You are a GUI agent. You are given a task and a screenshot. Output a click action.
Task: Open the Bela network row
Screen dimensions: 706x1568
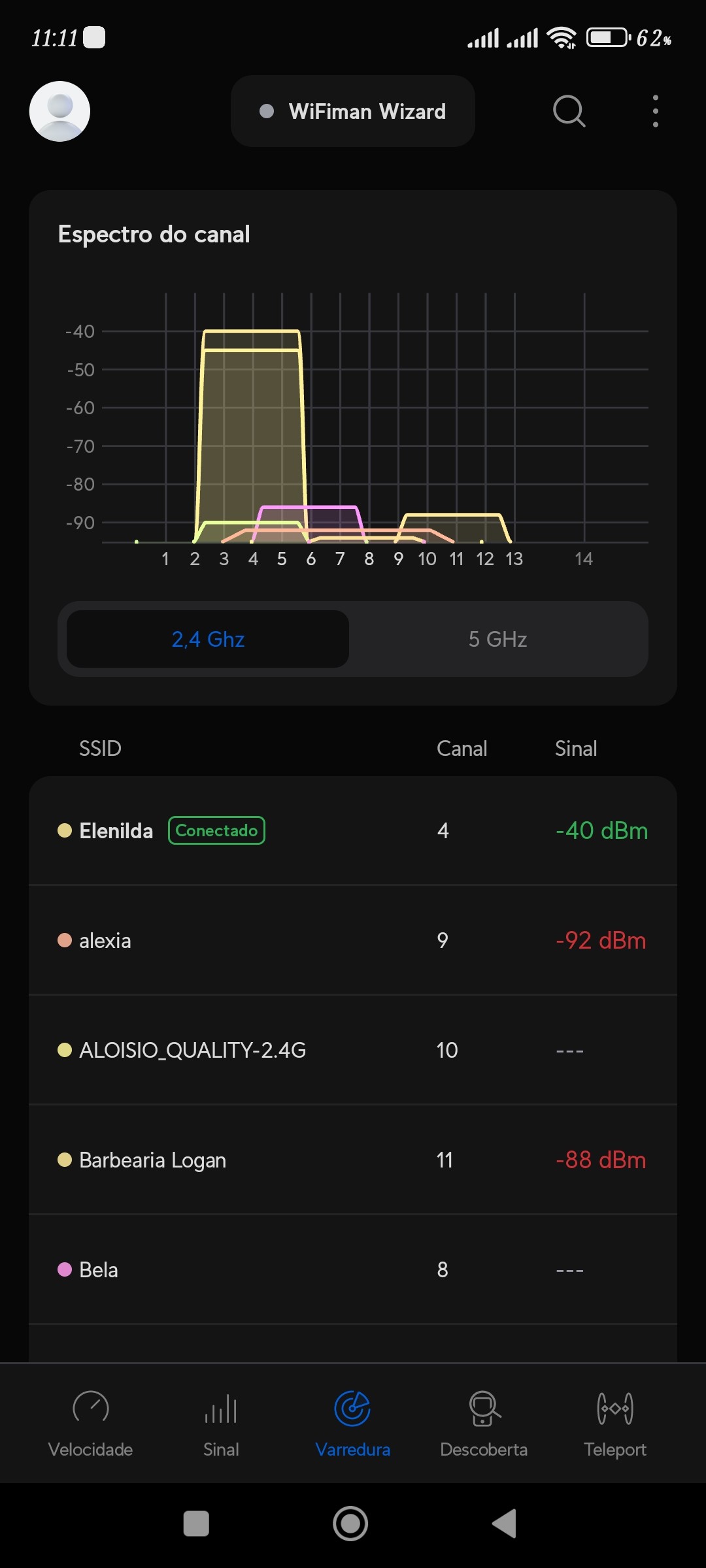[x=353, y=1269]
